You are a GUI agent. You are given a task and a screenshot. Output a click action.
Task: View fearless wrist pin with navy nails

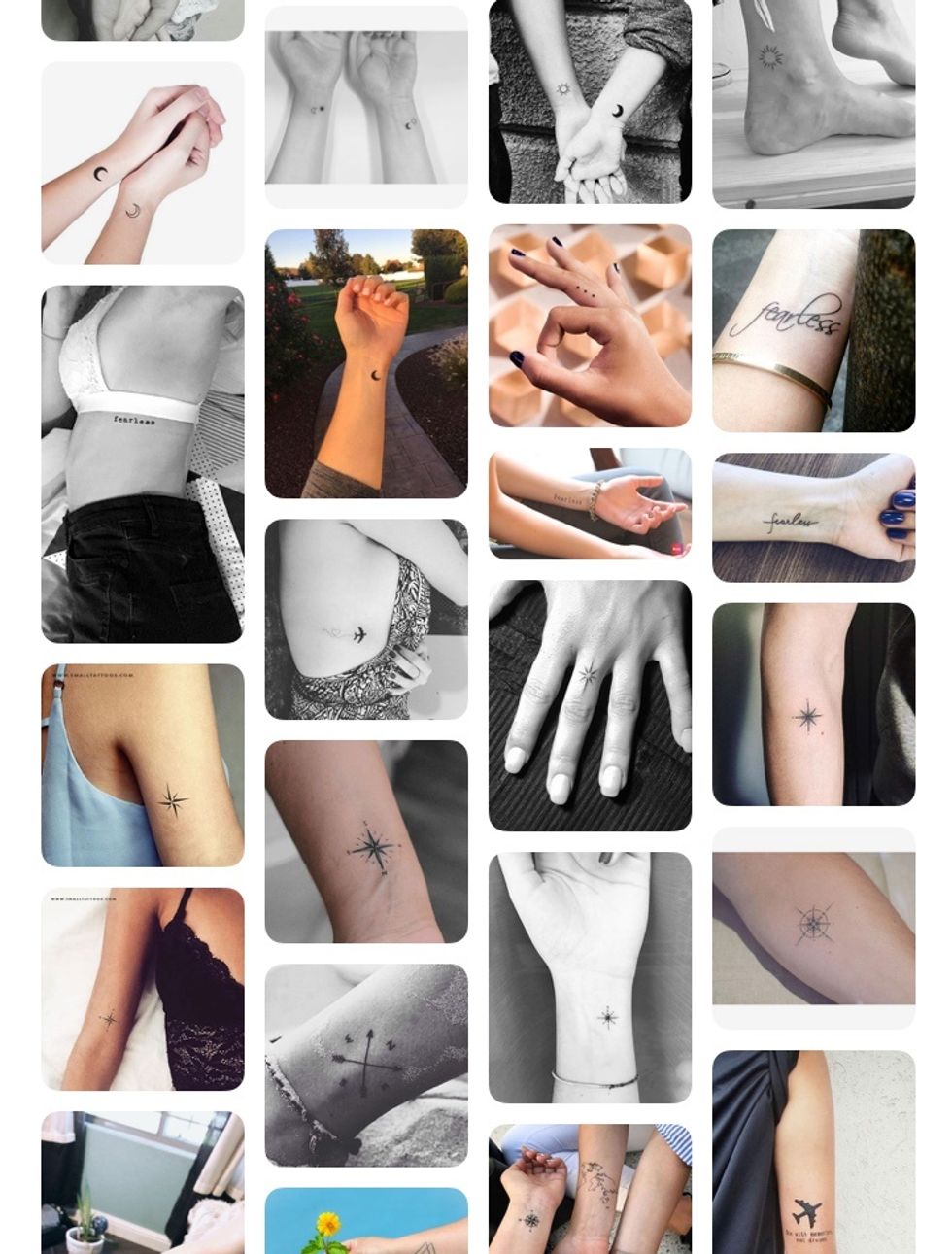click(813, 518)
